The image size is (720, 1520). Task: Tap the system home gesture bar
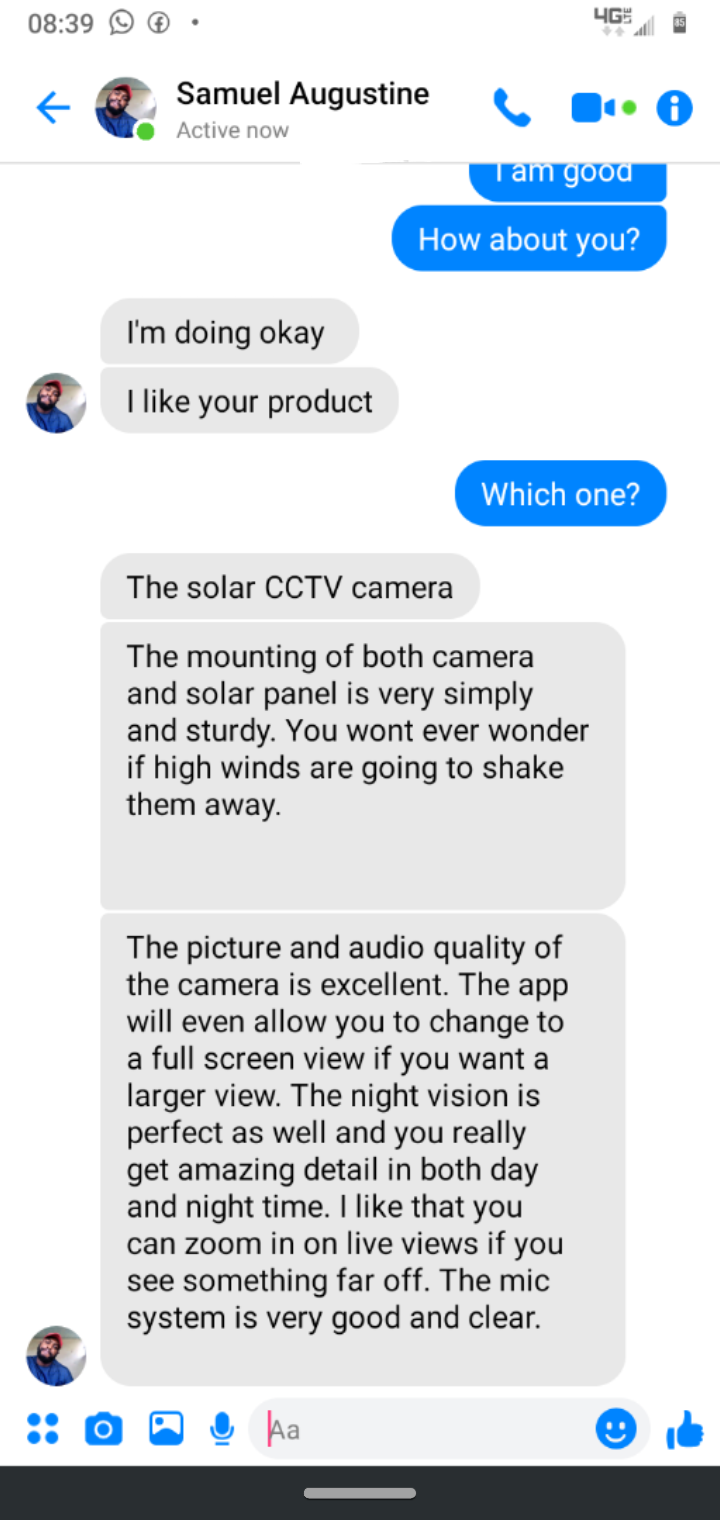click(360, 1494)
